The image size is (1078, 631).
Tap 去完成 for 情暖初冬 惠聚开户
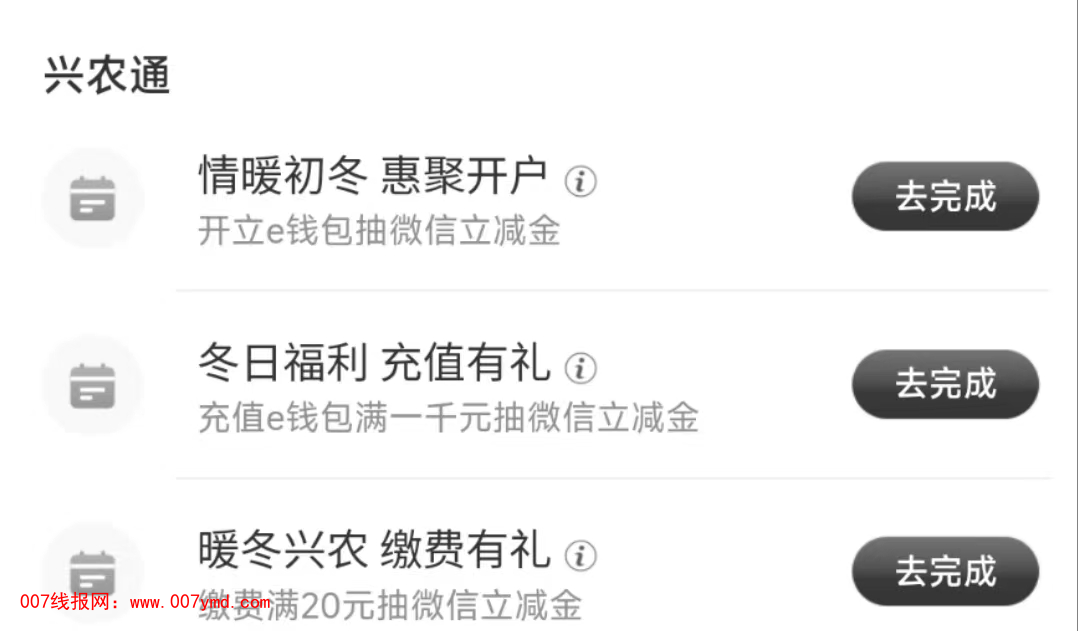tap(945, 196)
